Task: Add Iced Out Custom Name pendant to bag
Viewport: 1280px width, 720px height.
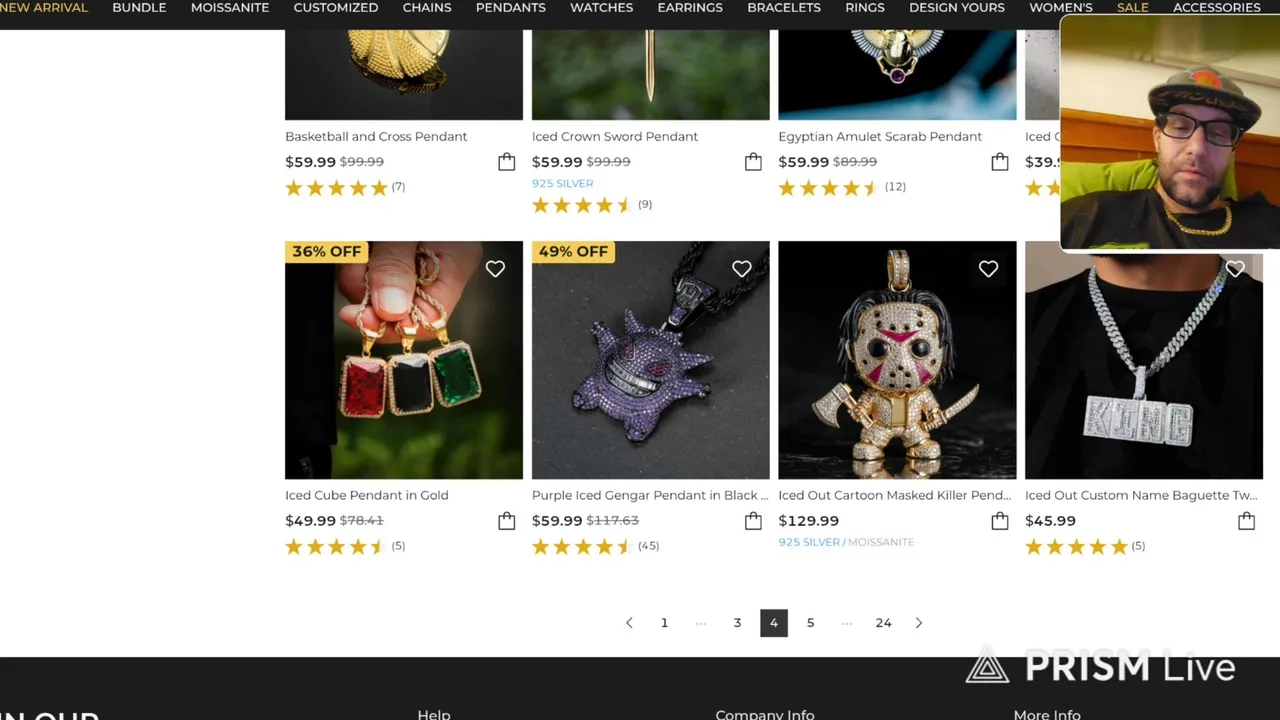Action: (1246, 521)
